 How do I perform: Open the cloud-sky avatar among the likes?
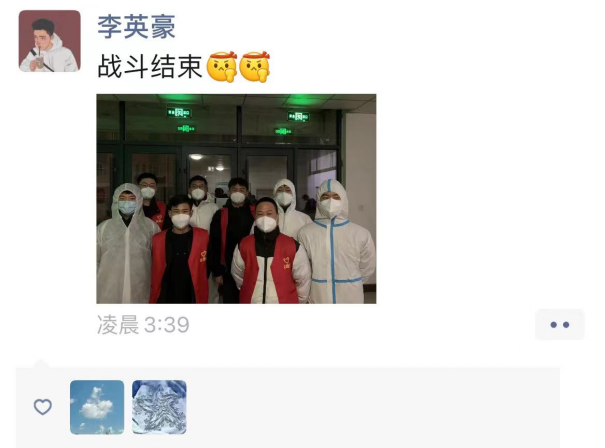pyautogui.click(x=97, y=407)
